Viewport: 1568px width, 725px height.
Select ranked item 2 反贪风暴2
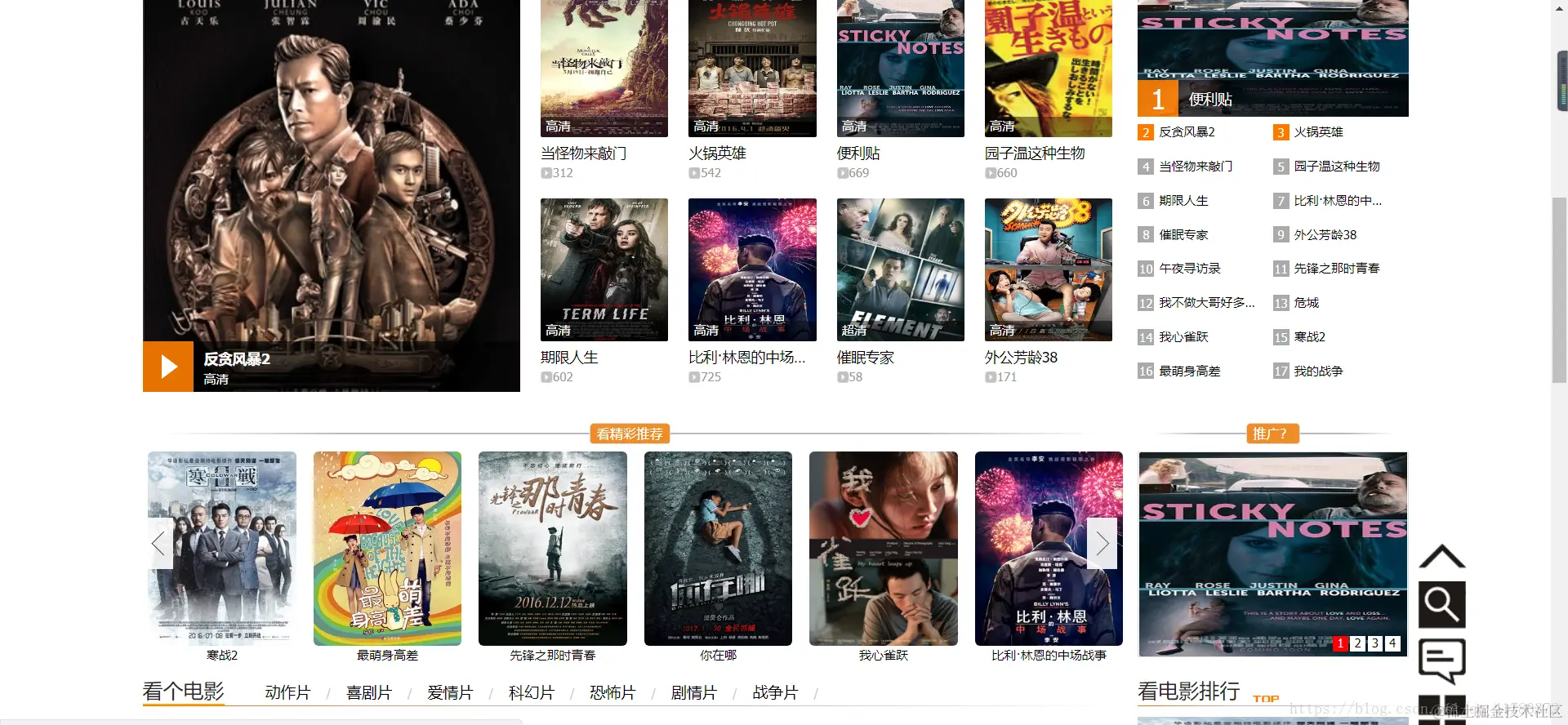(x=1187, y=132)
